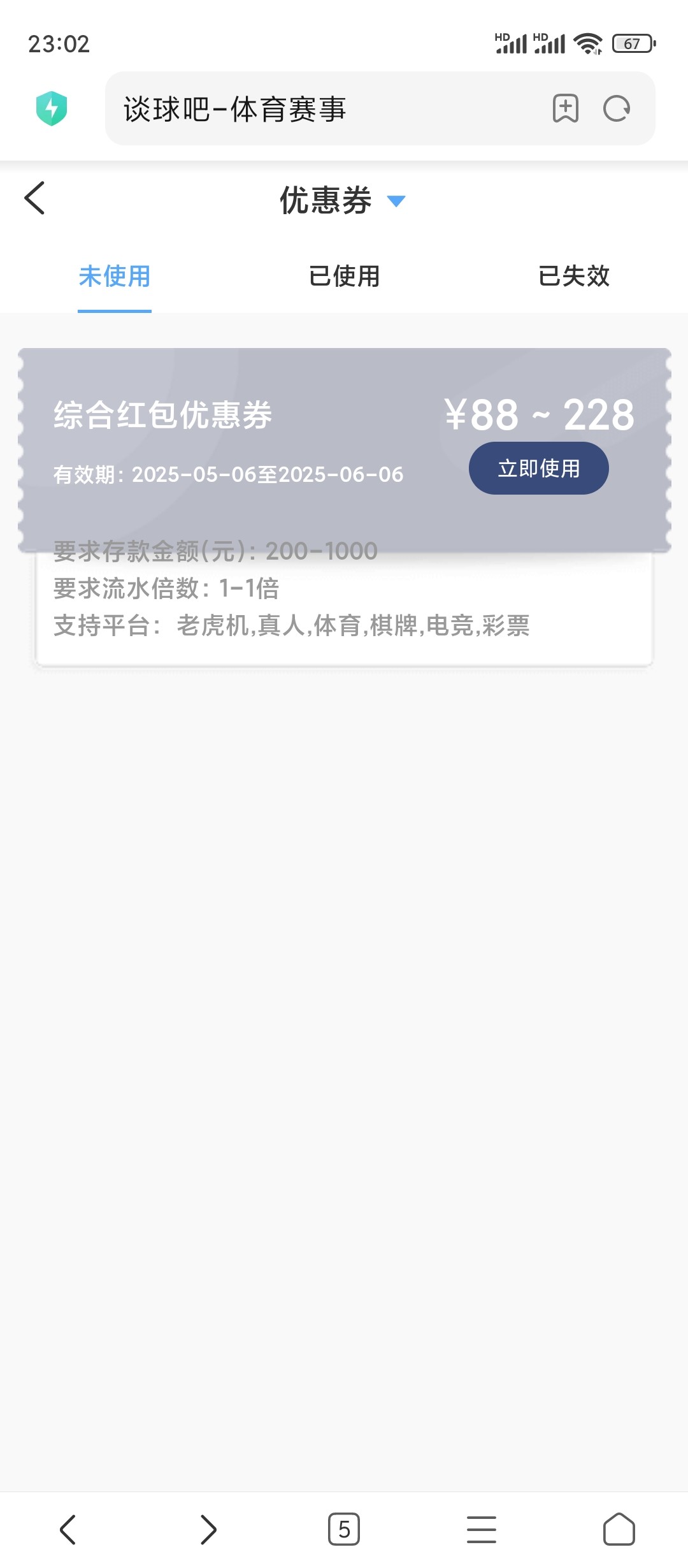Tap the browser security shield icon
This screenshot has height=1568, width=688.
pyautogui.click(x=52, y=108)
